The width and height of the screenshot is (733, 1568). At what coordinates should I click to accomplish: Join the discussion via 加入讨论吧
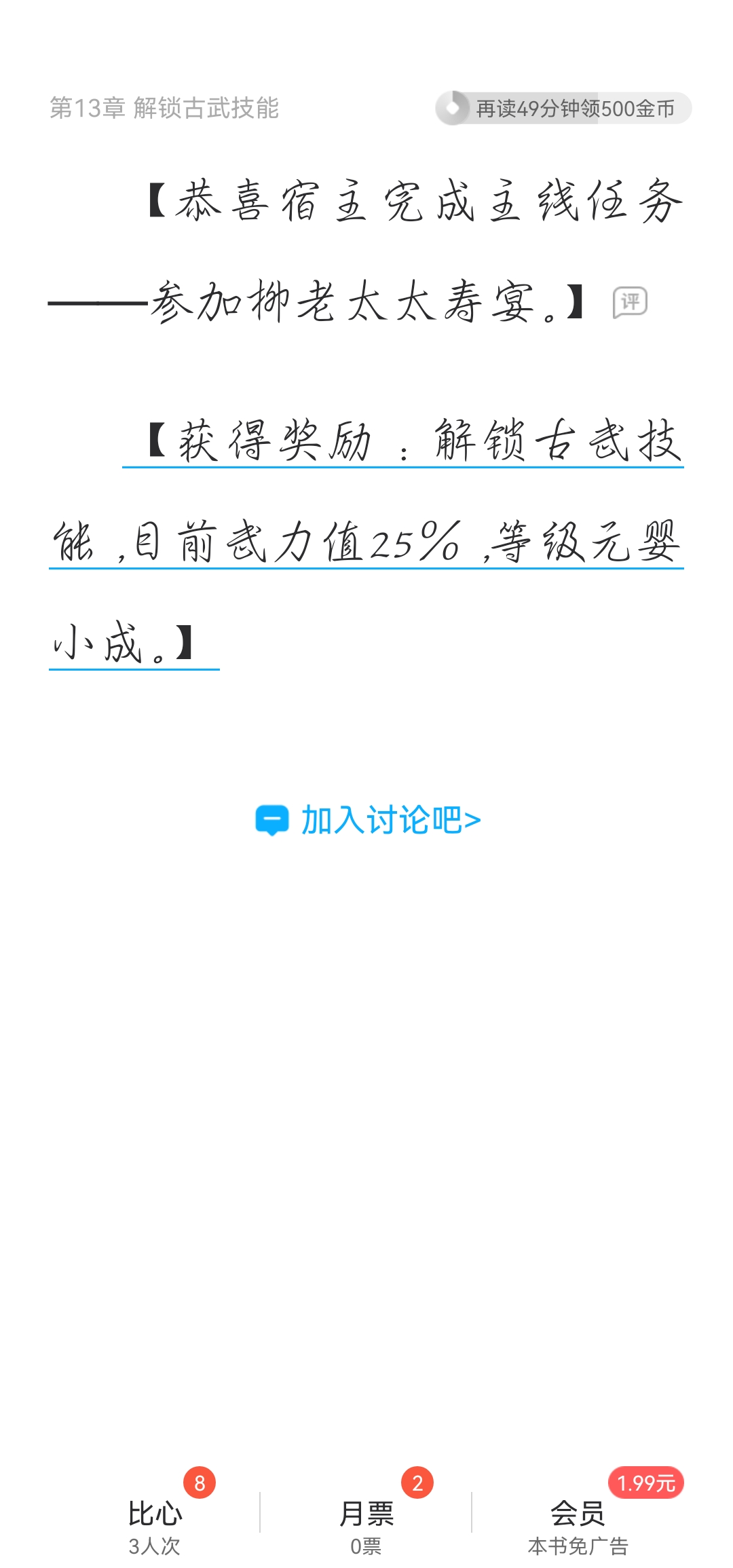pyautogui.click(x=369, y=820)
